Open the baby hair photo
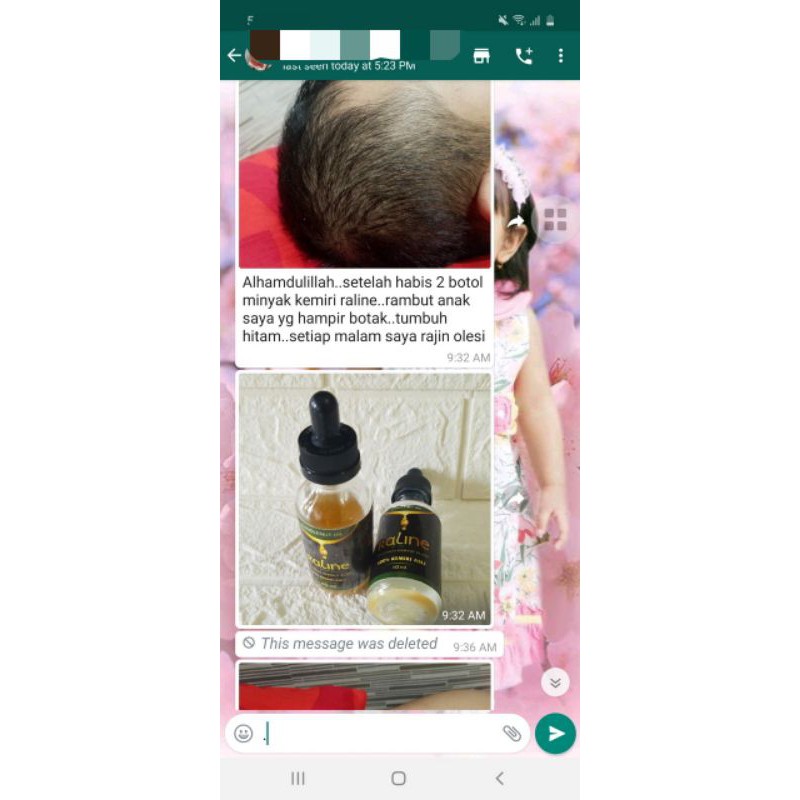 pos(364,175)
